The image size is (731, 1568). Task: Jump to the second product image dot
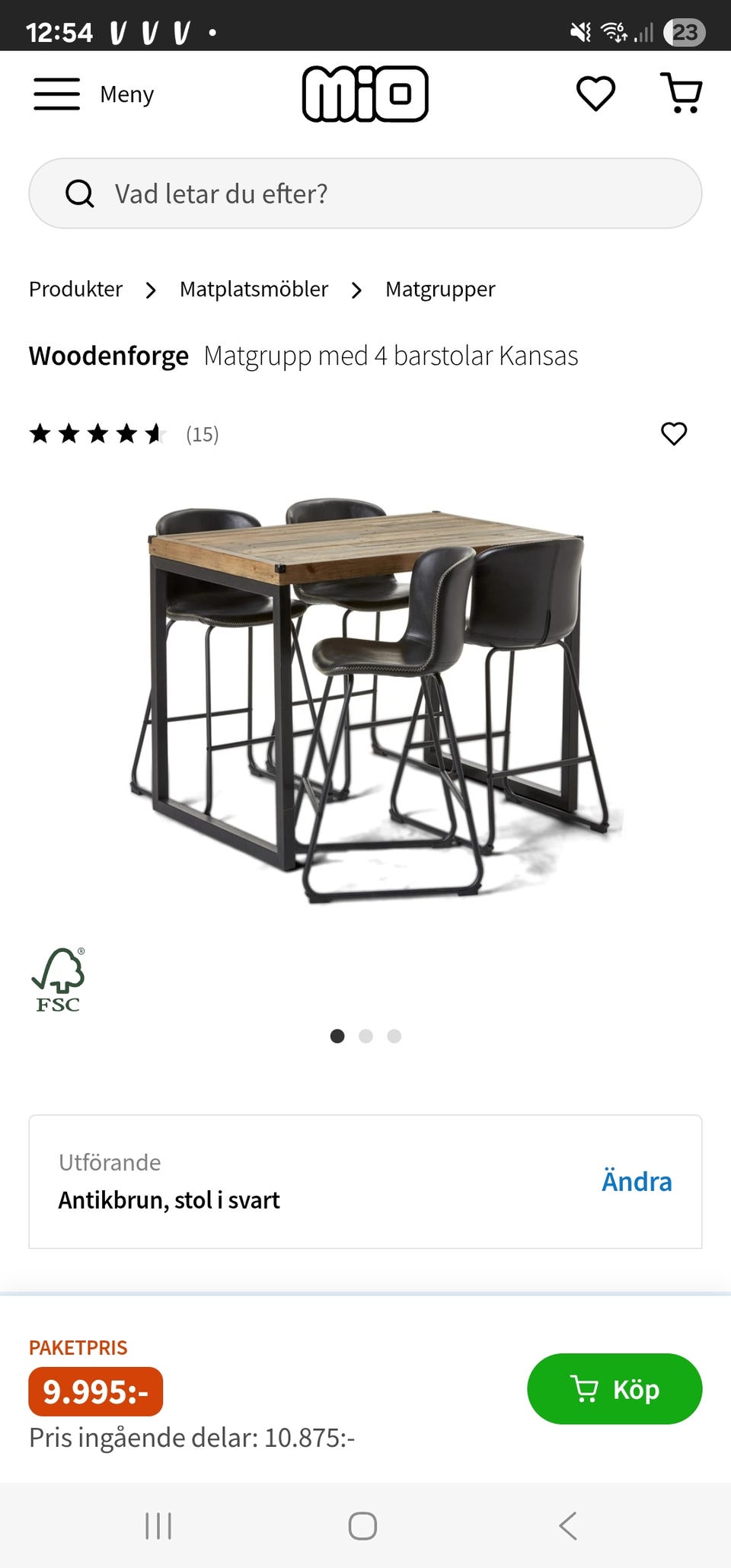365,1036
